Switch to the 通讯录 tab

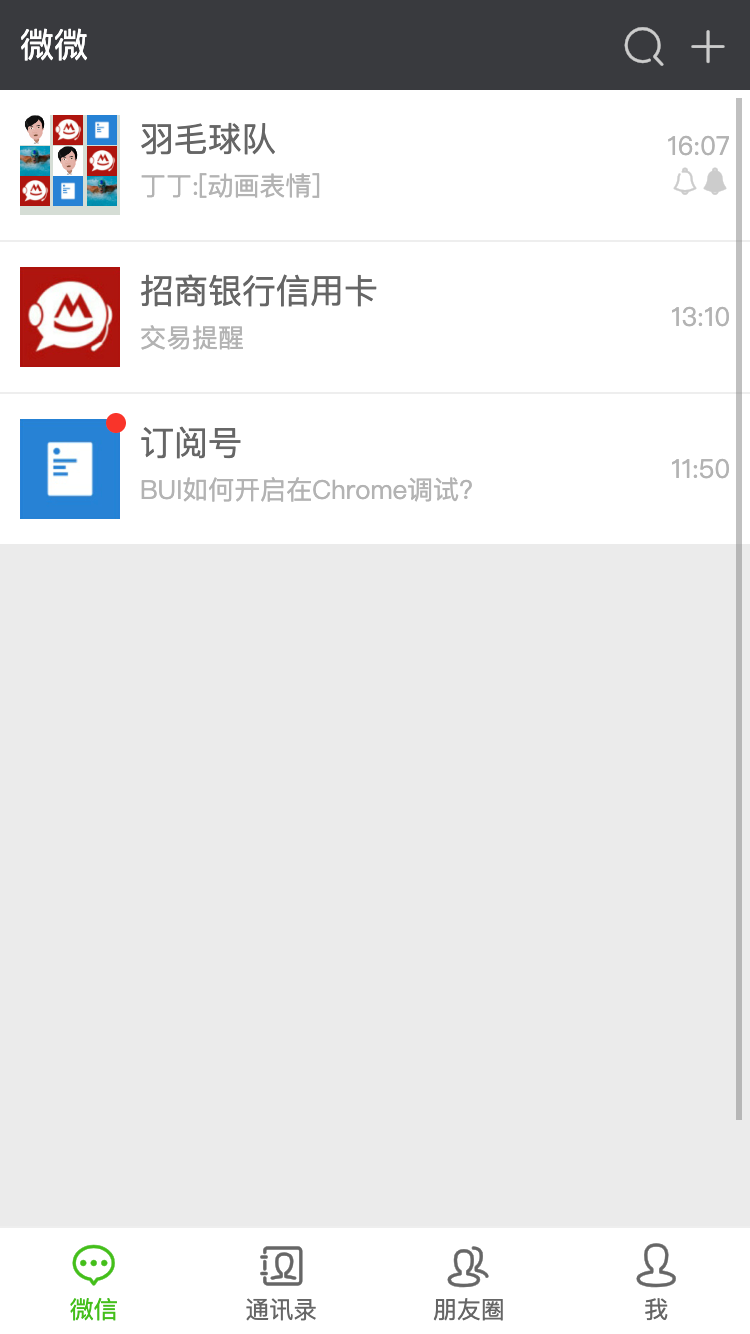[x=281, y=1282]
